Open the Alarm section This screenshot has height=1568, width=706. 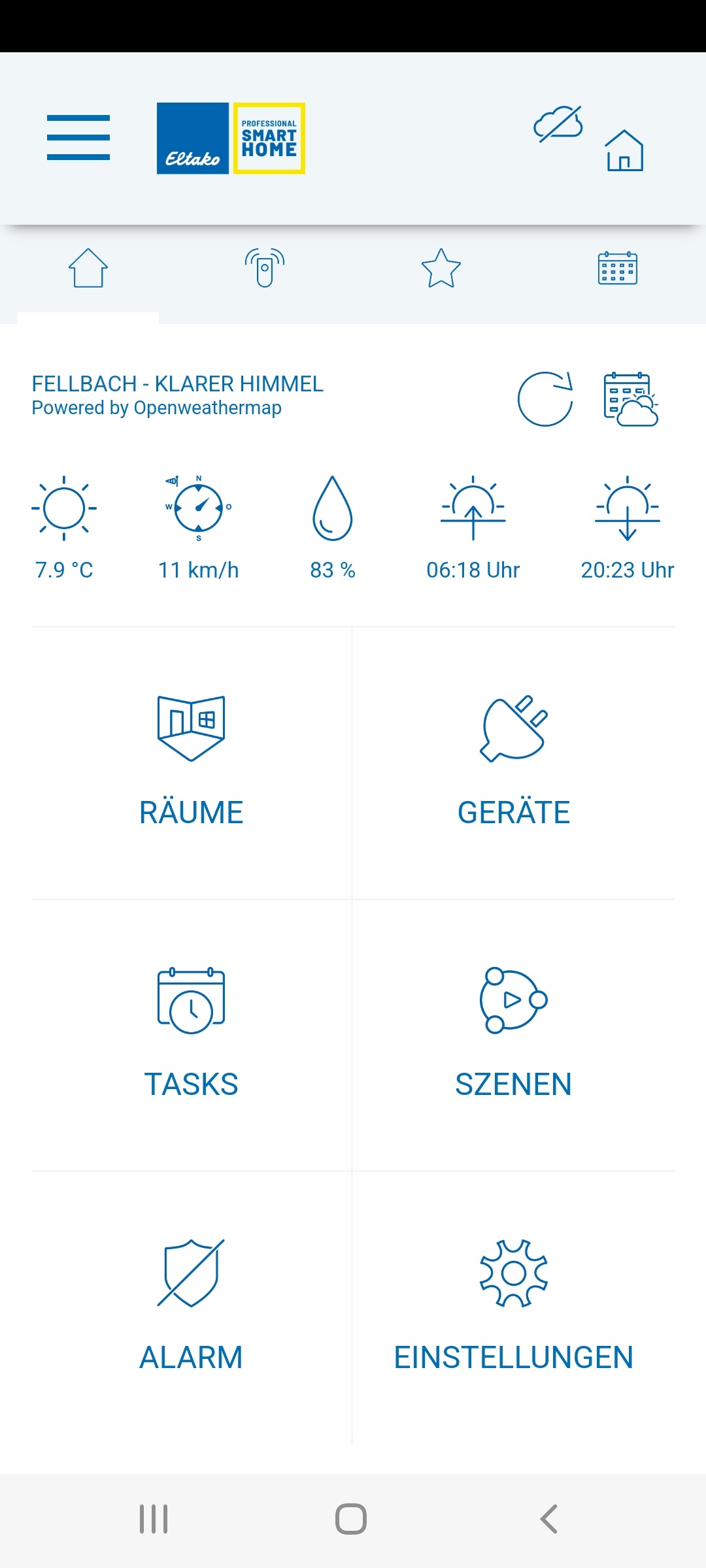pyautogui.click(x=192, y=1305)
